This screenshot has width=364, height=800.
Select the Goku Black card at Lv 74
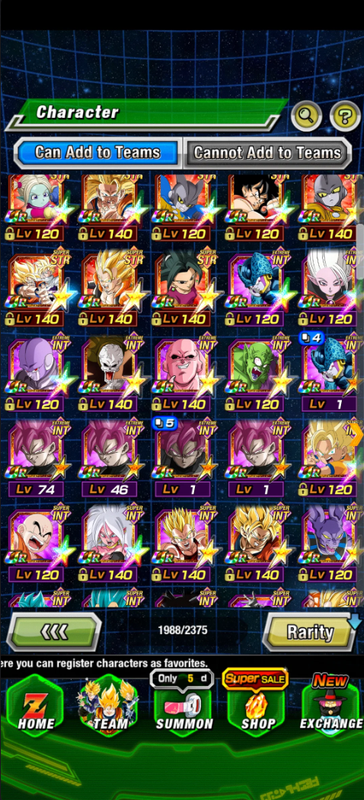point(36,458)
